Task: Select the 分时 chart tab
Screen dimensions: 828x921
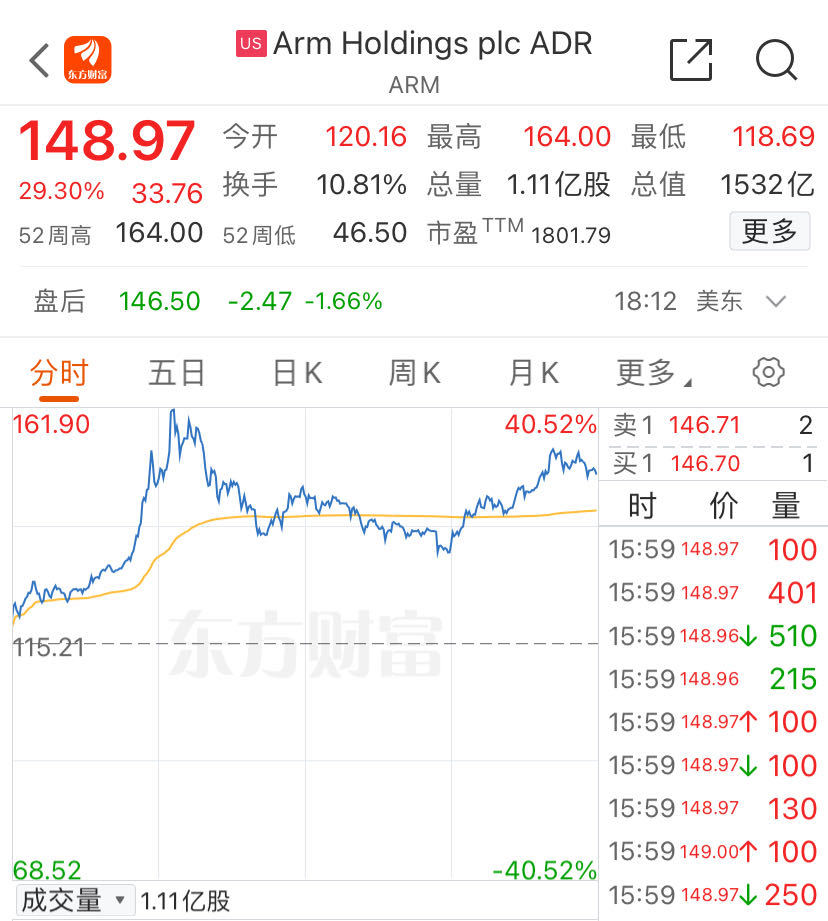Action: [x=59, y=373]
